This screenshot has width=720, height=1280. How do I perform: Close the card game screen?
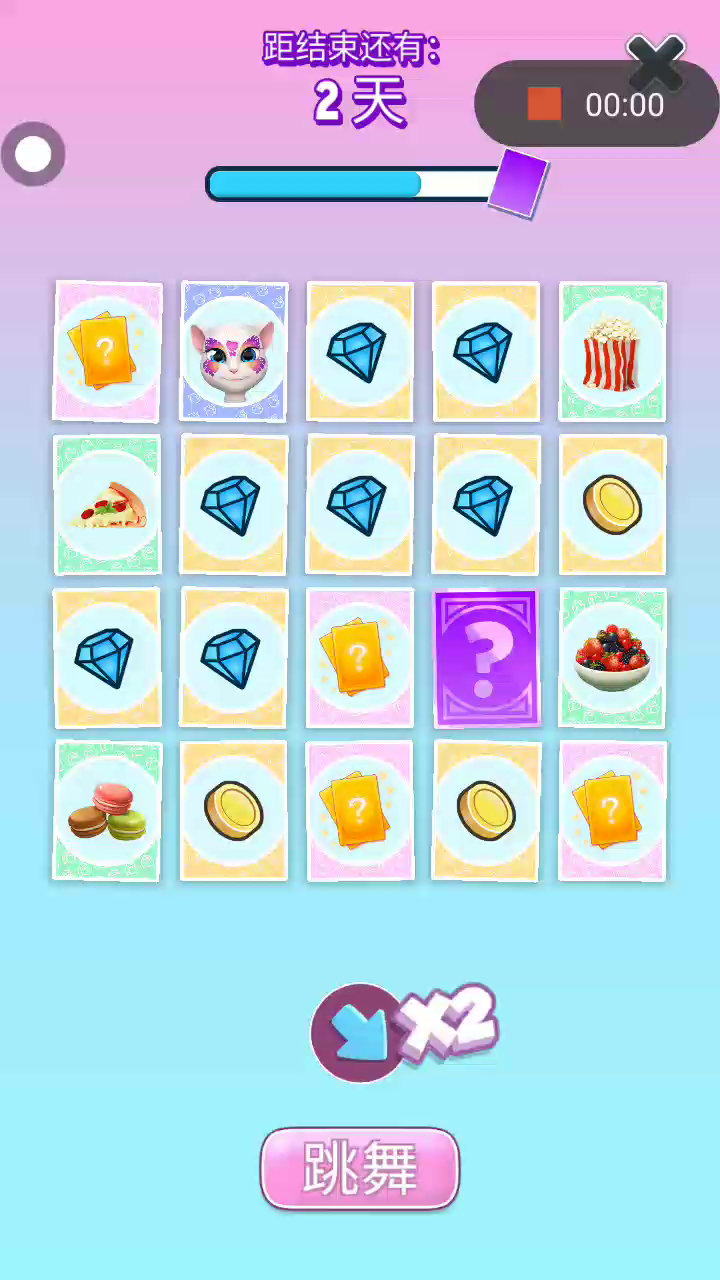655,60
